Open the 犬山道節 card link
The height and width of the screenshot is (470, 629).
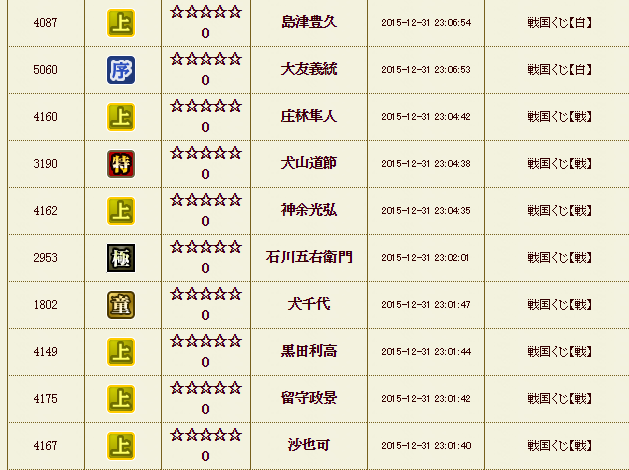click(x=308, y=162)
